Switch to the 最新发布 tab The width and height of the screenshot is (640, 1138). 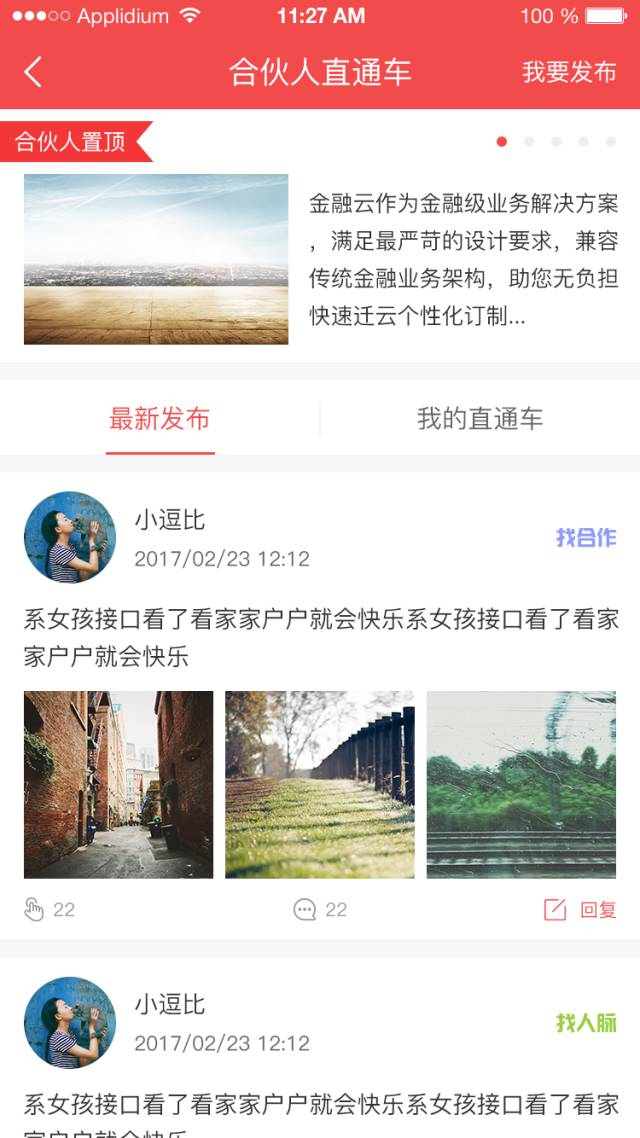coord(160,419)
